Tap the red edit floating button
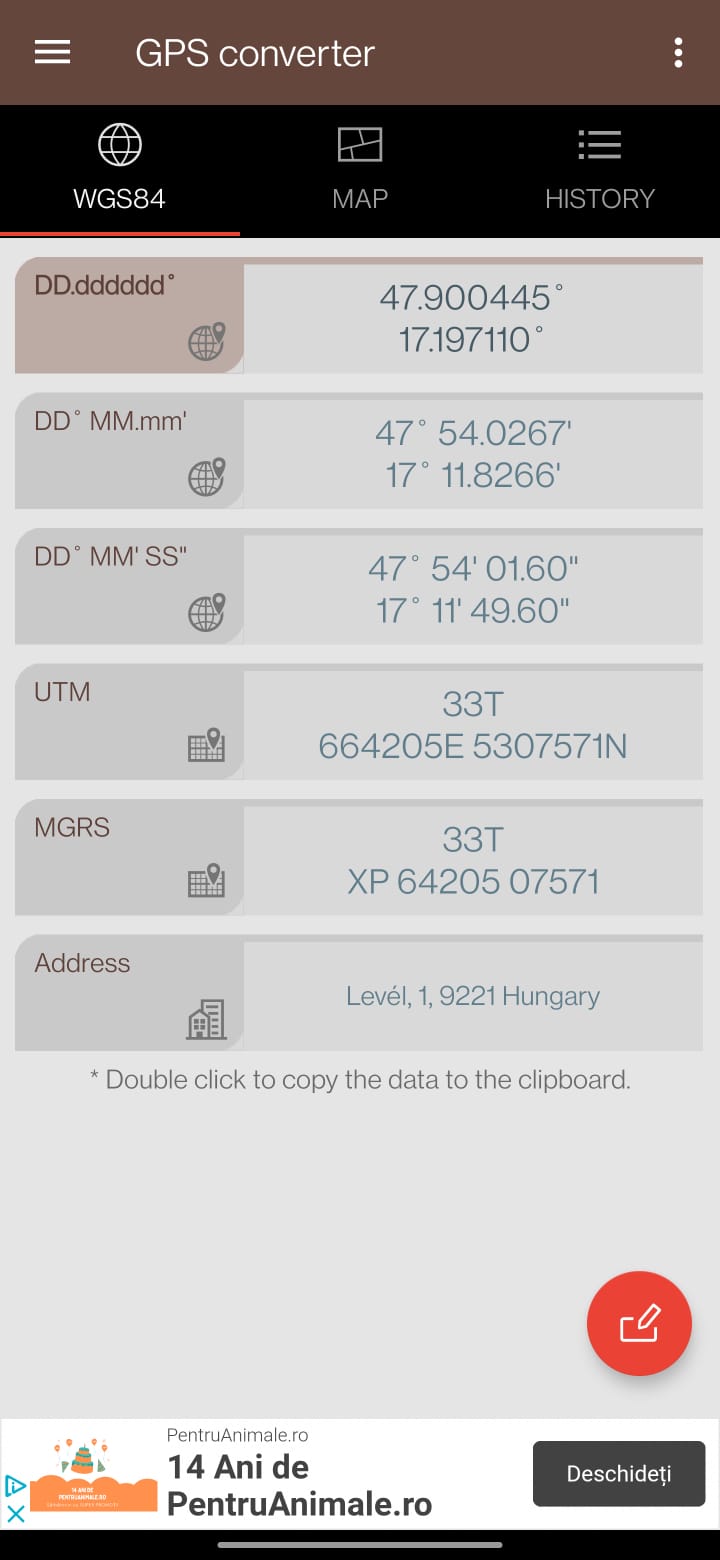 [639, 1323]
